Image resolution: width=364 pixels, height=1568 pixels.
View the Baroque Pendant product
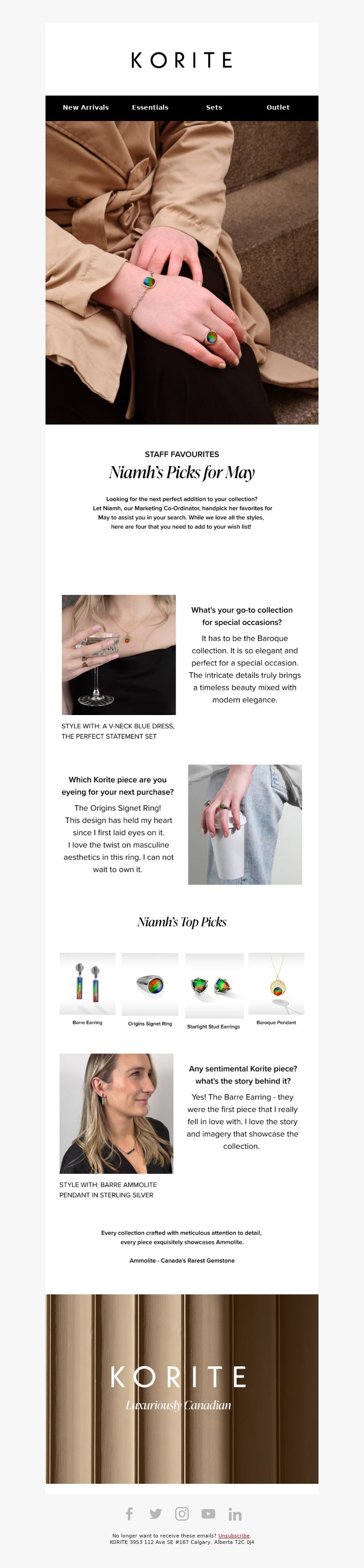[x=276, y=984]
